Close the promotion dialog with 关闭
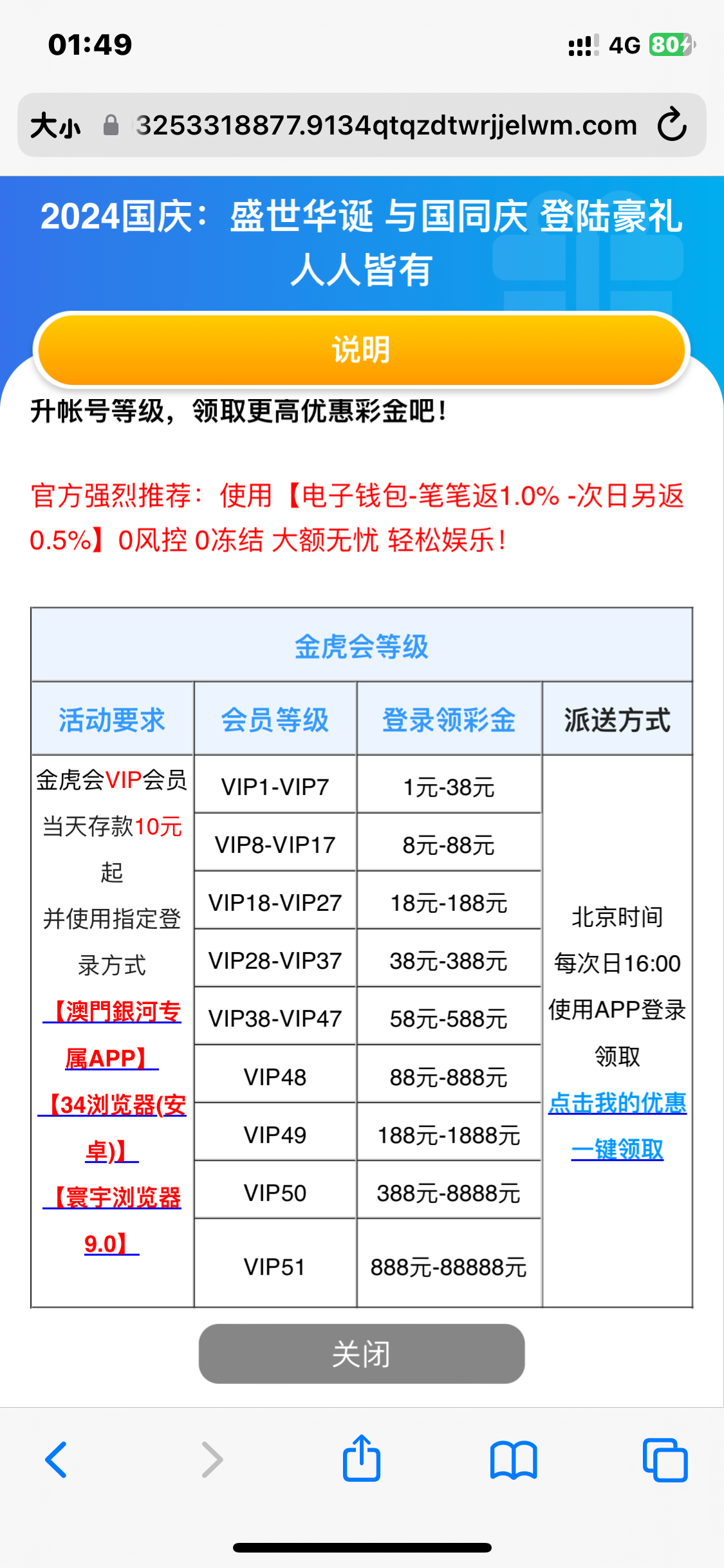724x1568 pixels. tap(361, 1354)
